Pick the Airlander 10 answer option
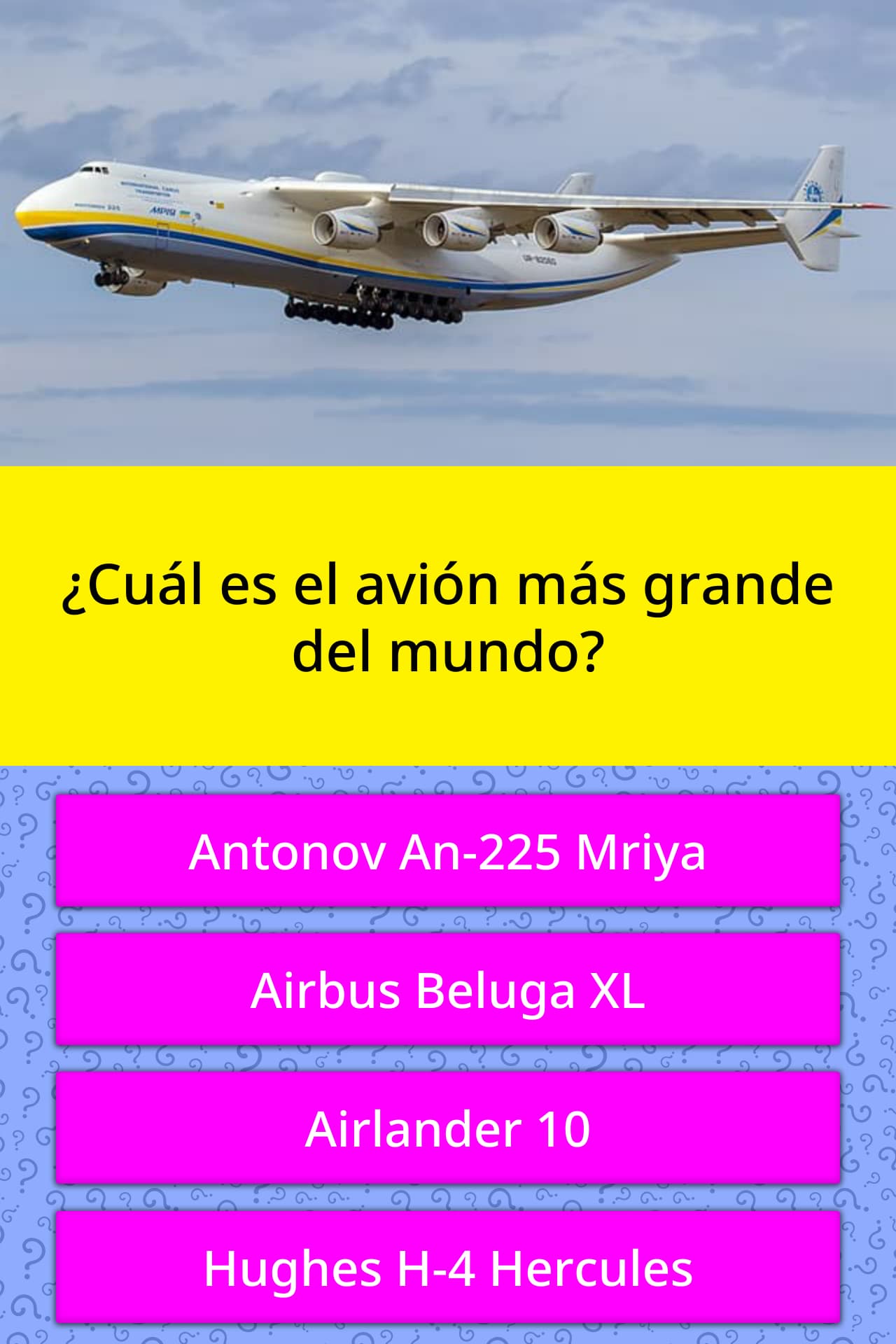 point(448,1128)
